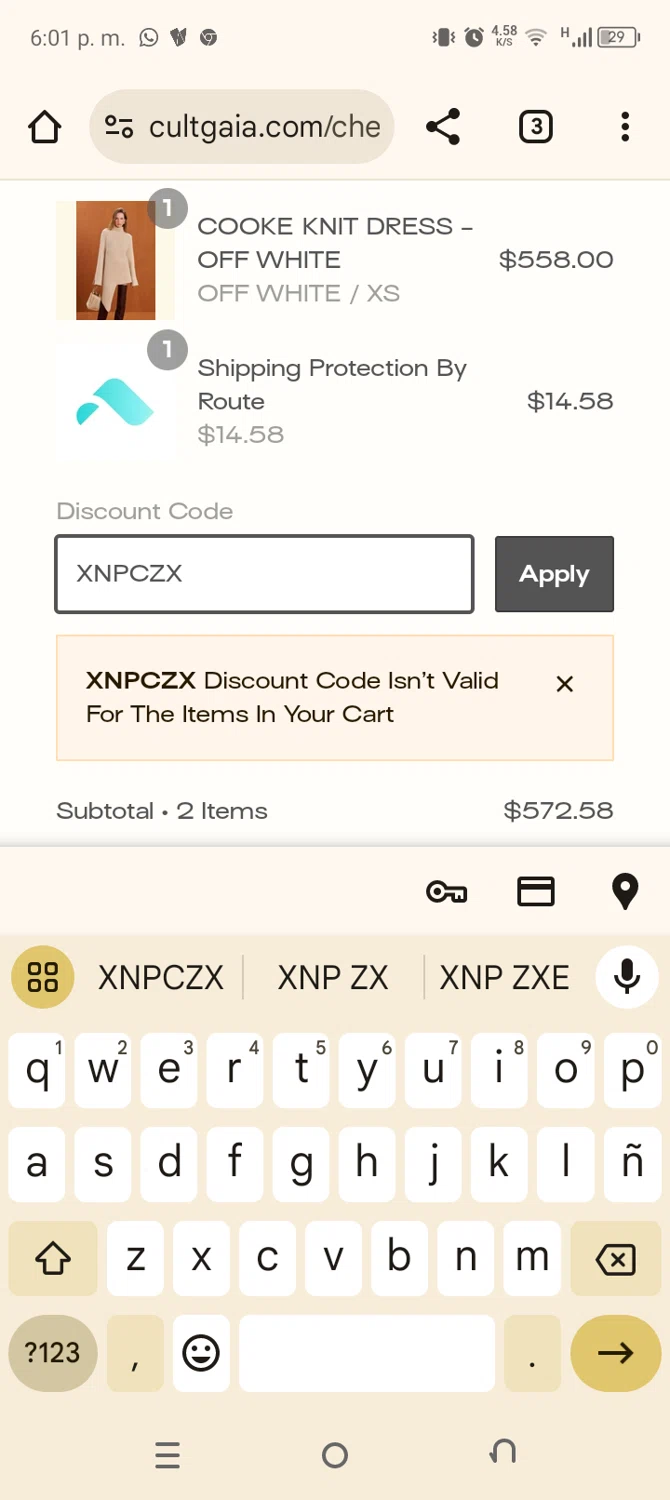This screenshot has height=1500, width=670.
Task: Open keyboard tools grid menu
Action: [43, 977]
